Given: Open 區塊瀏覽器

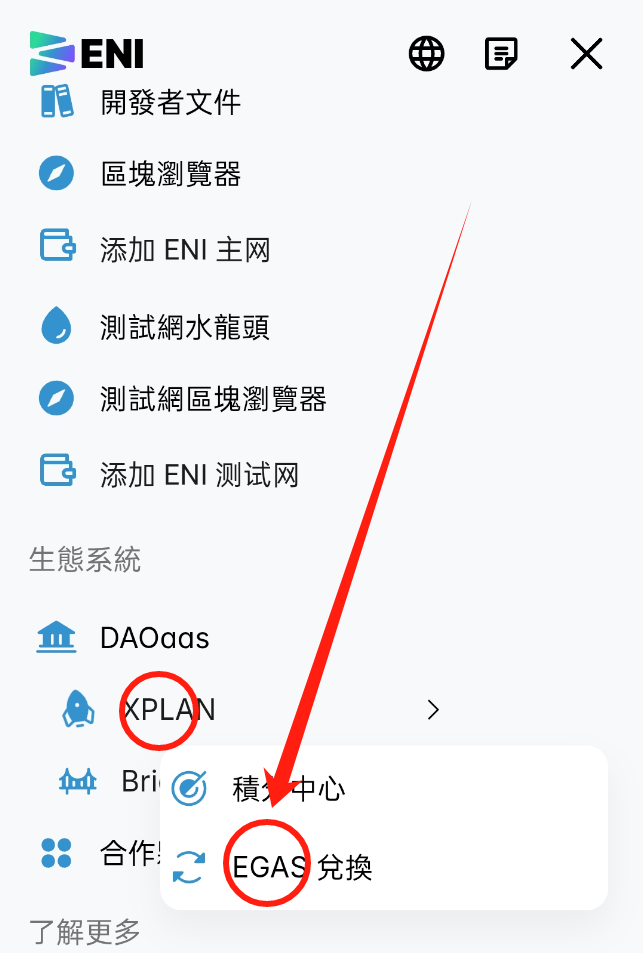Looking at the screenshot, I should point(170,174).
